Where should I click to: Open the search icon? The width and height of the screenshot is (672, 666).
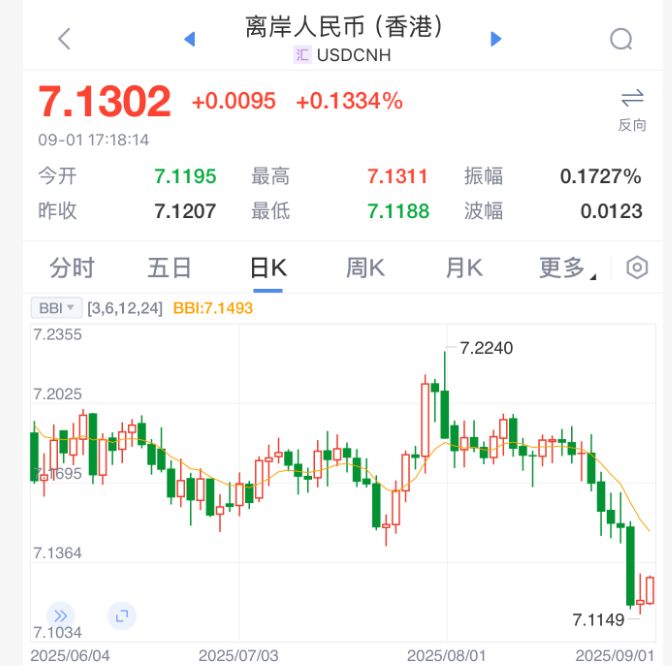(x=620, y=39)
